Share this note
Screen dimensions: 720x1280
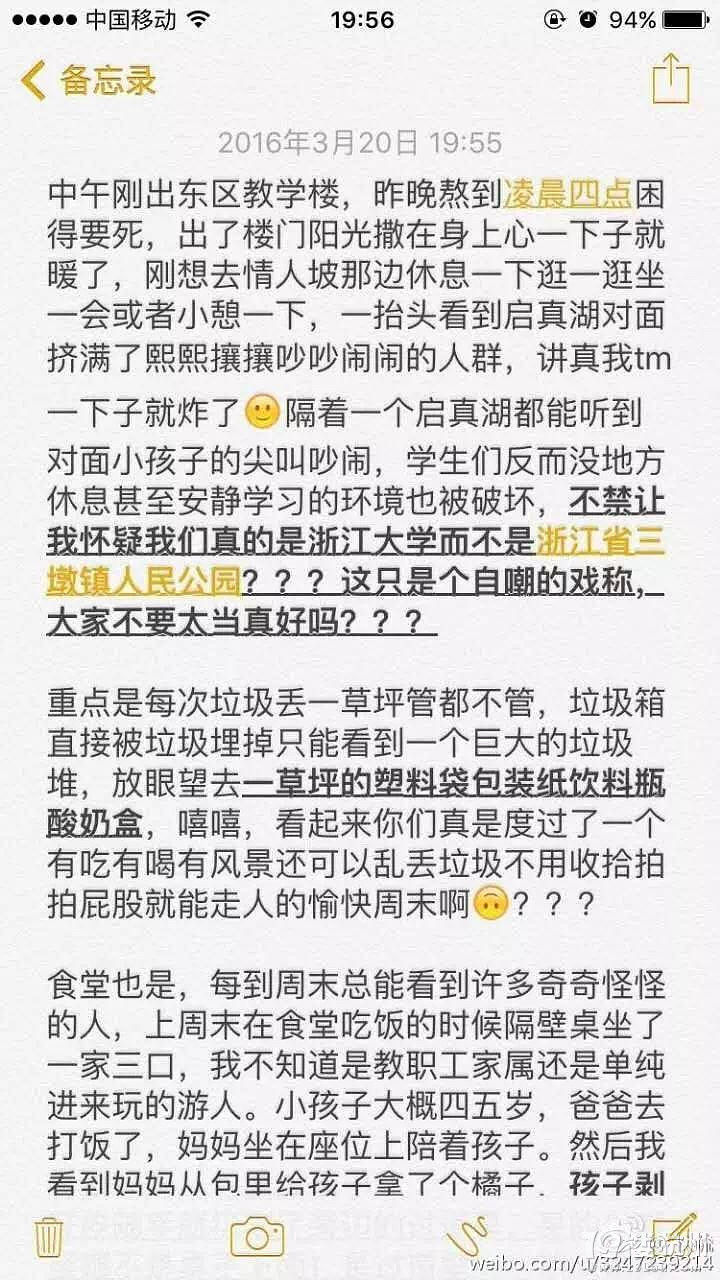pos(670,78)
